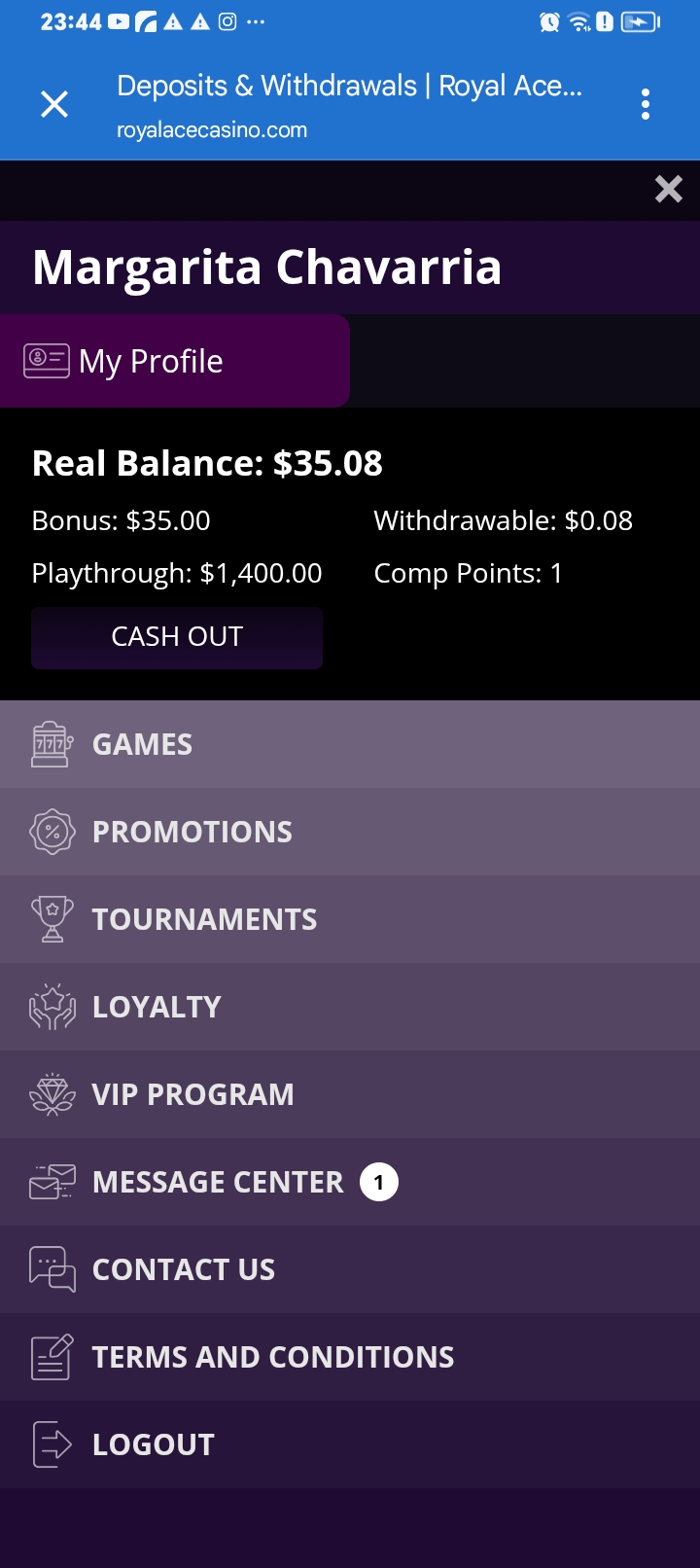Collapse the profile panel with the X
The height and width of the screenshot is (1568, 700).
tap(668, 190)
